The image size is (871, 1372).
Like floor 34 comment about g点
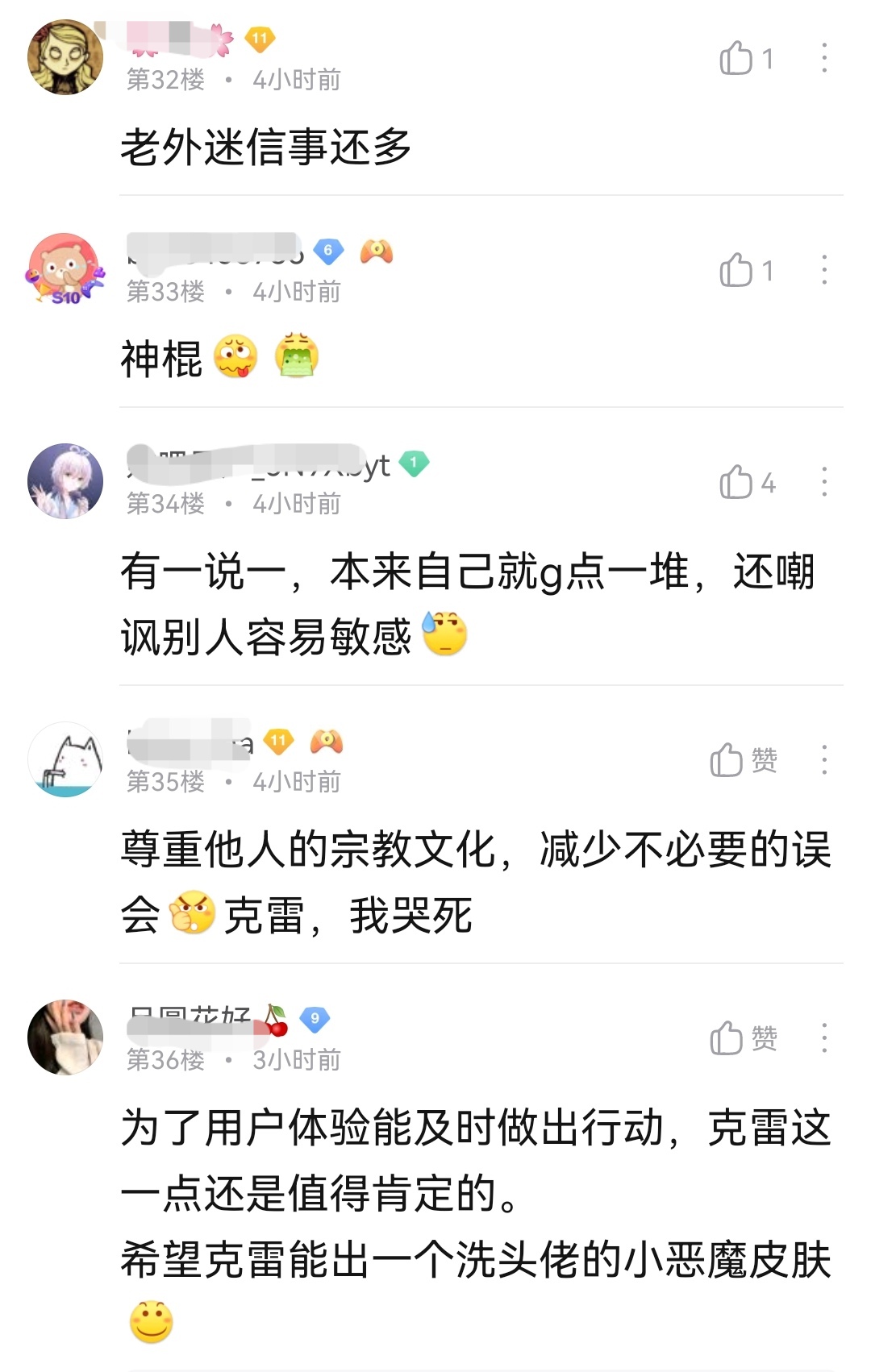pos(736,482)
